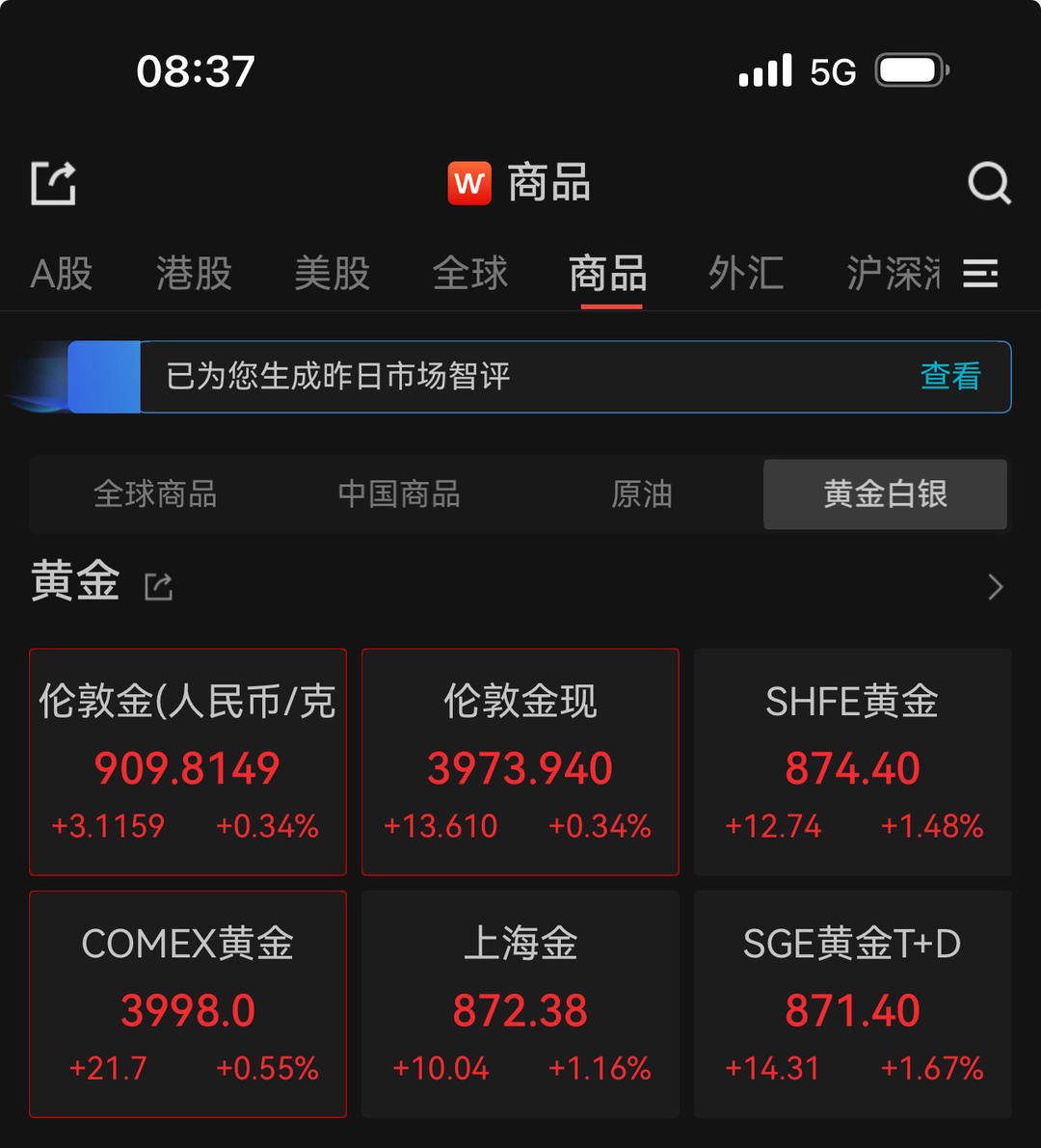Select the 外汇 tab

point(745,274)
